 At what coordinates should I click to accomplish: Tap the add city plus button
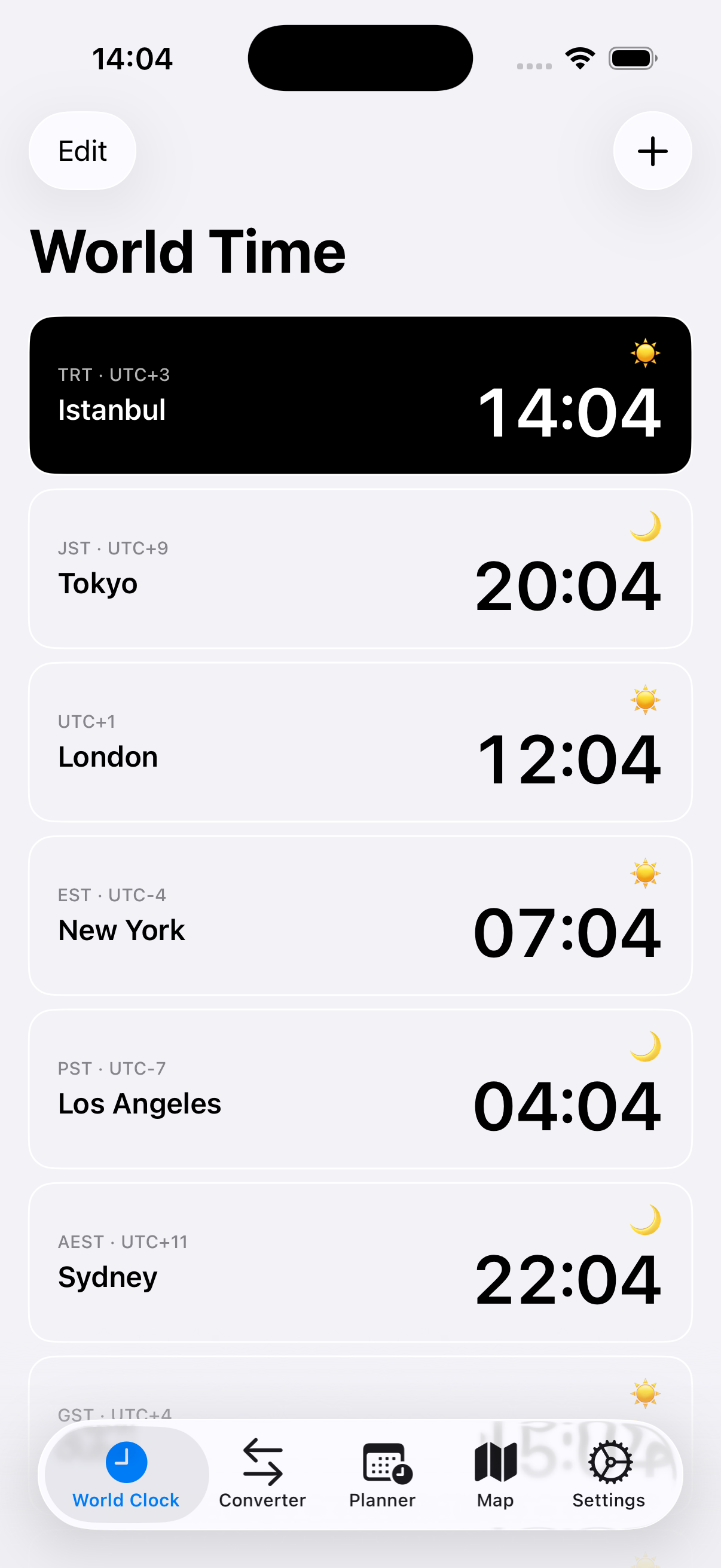click(x=652, y=151)
